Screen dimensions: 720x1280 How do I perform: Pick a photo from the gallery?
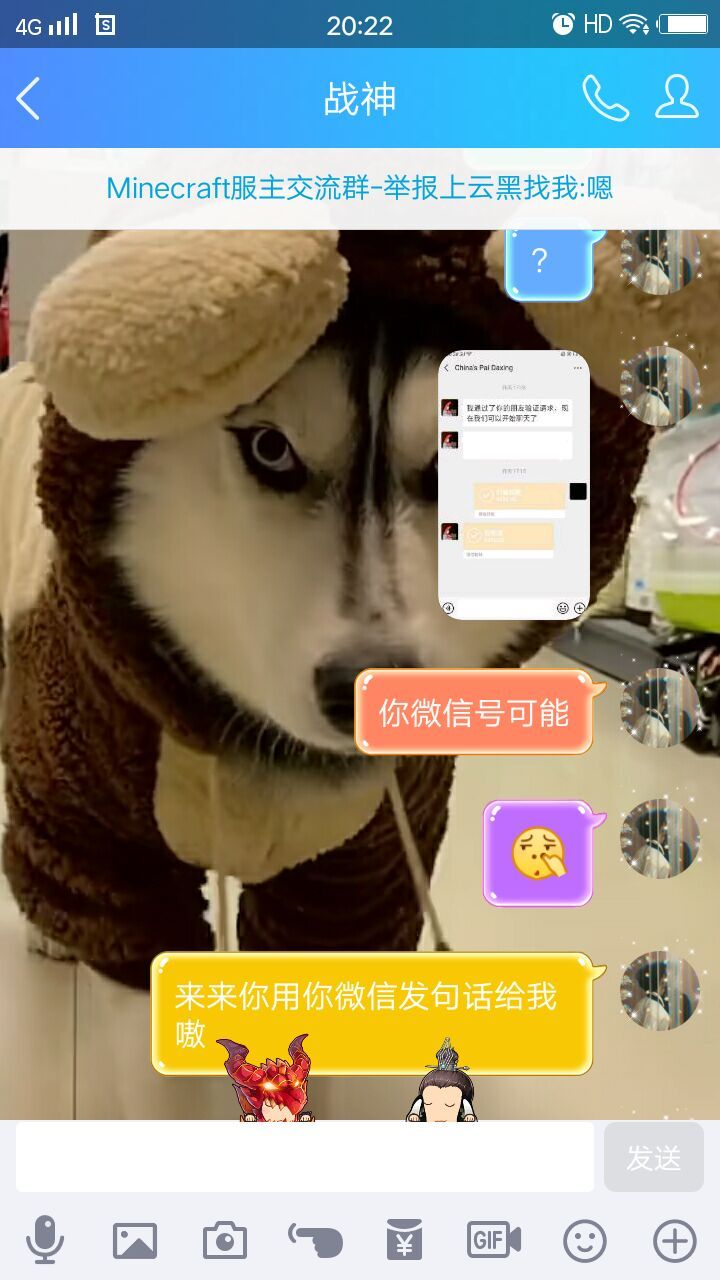click(x=135, y=1241)
